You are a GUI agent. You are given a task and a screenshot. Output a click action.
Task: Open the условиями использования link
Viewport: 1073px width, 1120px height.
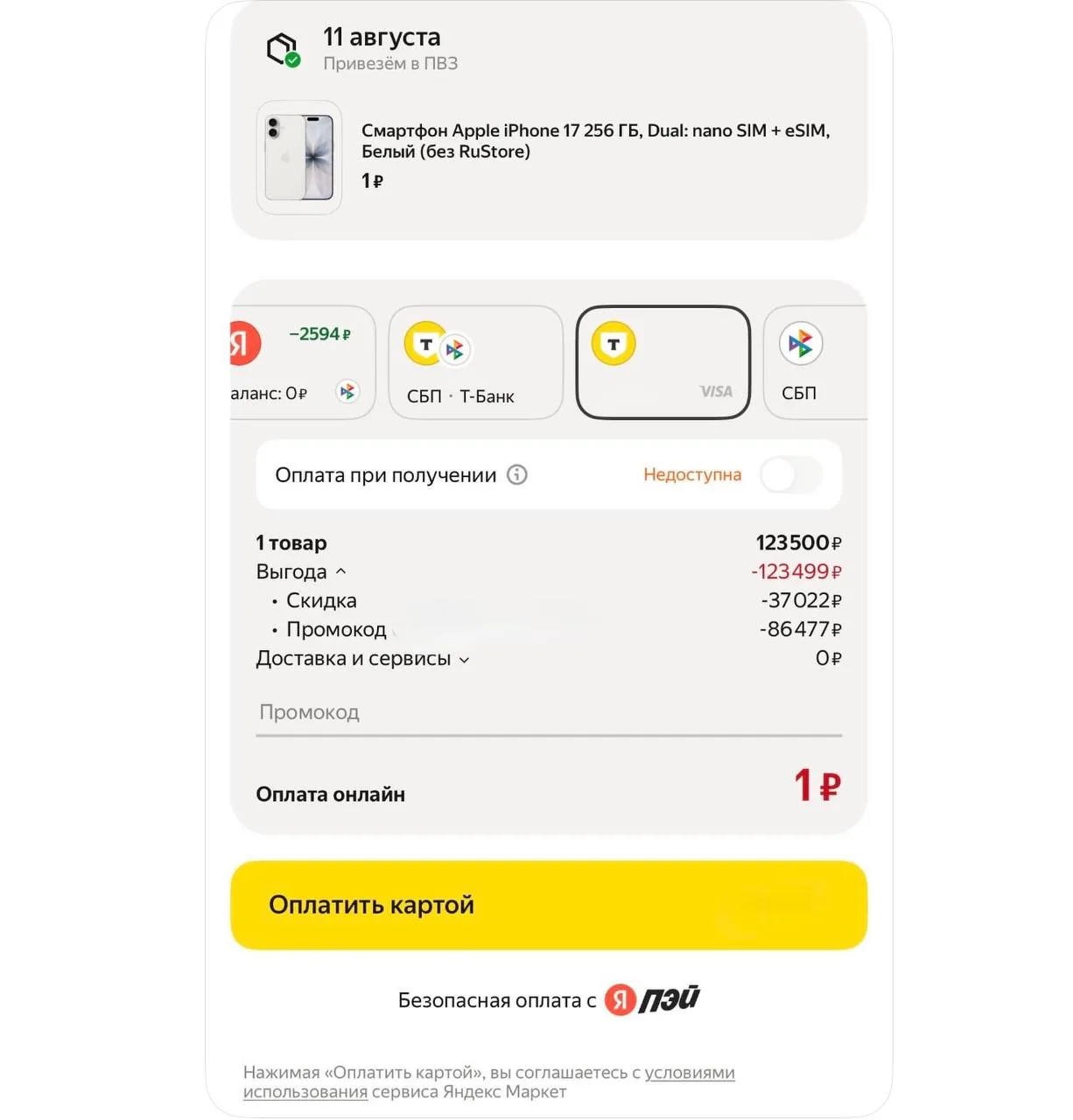click(x=489, y=1082)
